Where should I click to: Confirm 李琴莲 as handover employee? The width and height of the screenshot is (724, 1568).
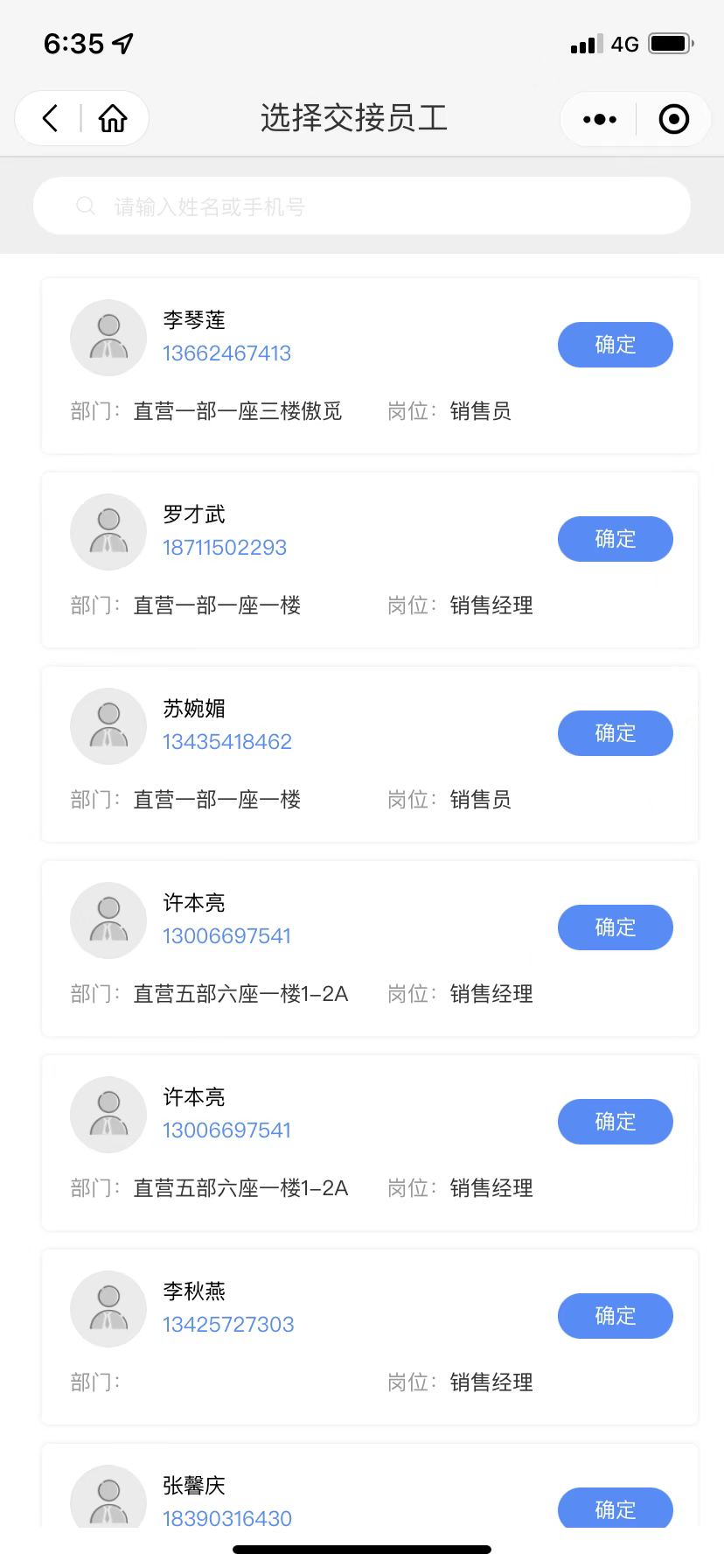tap(616, 345)
